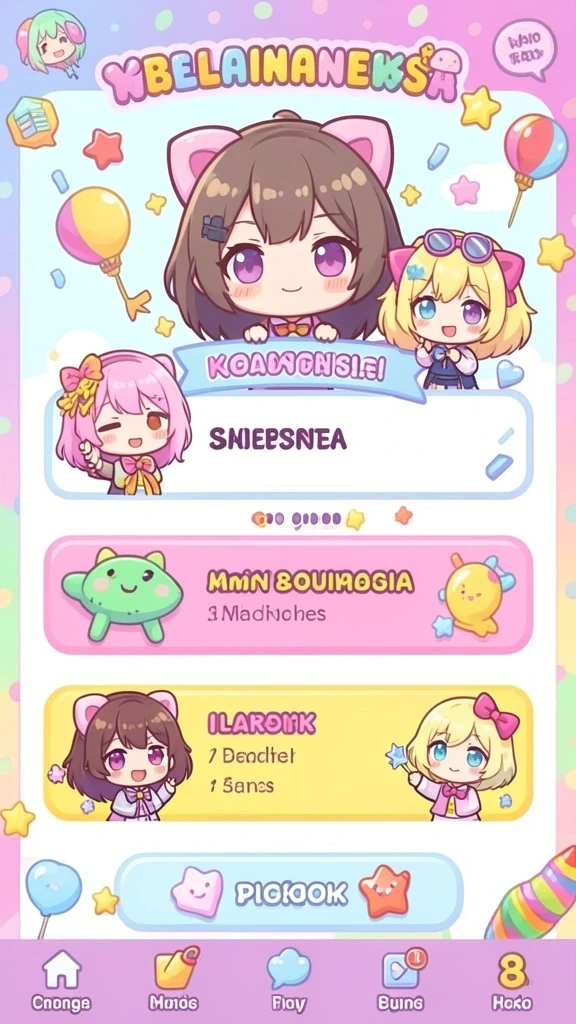Screen dimensions: 576x1024
Task: Open the yellow ILAROMK card
Action: pos(289,752)
